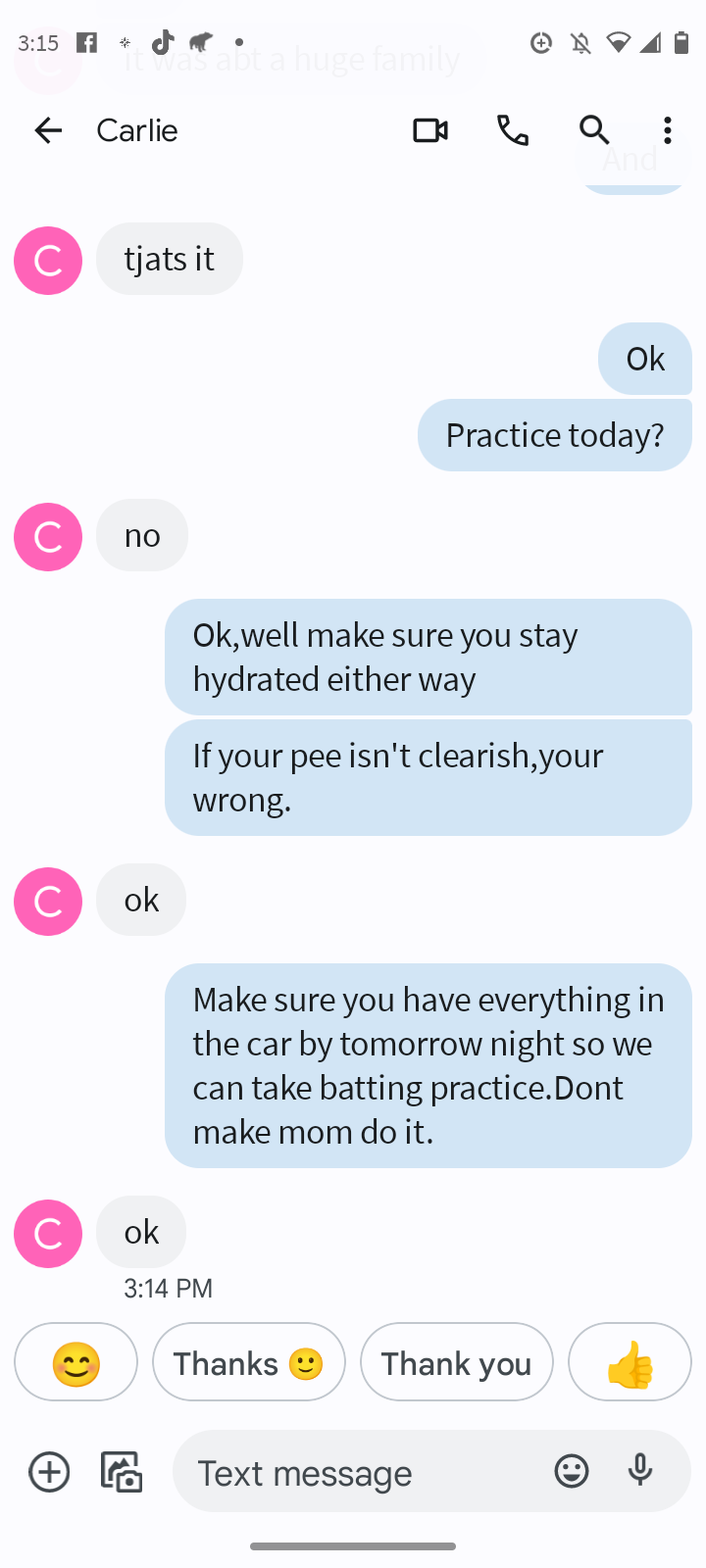Send the smiling emoji quick reply

(76, 1362)
